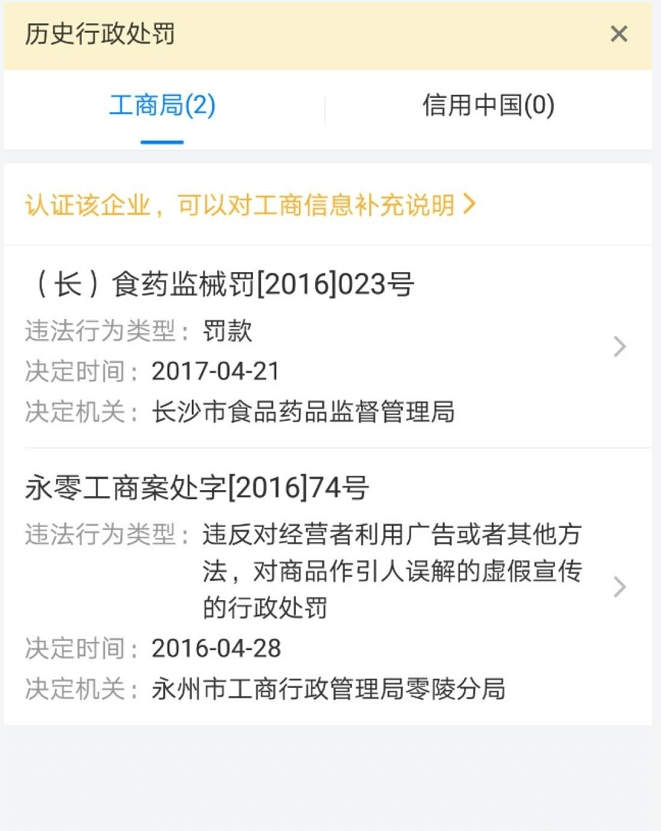Viewport: 661px width, 831px height.
Task: Switch to the 信用中国(0) tab
Action: (x=488, y=106)
